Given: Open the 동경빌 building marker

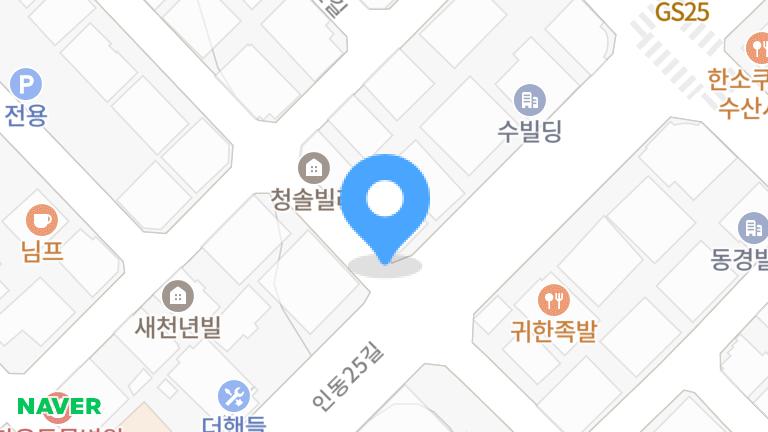Looking at the screenshot, I should (752, 229).
